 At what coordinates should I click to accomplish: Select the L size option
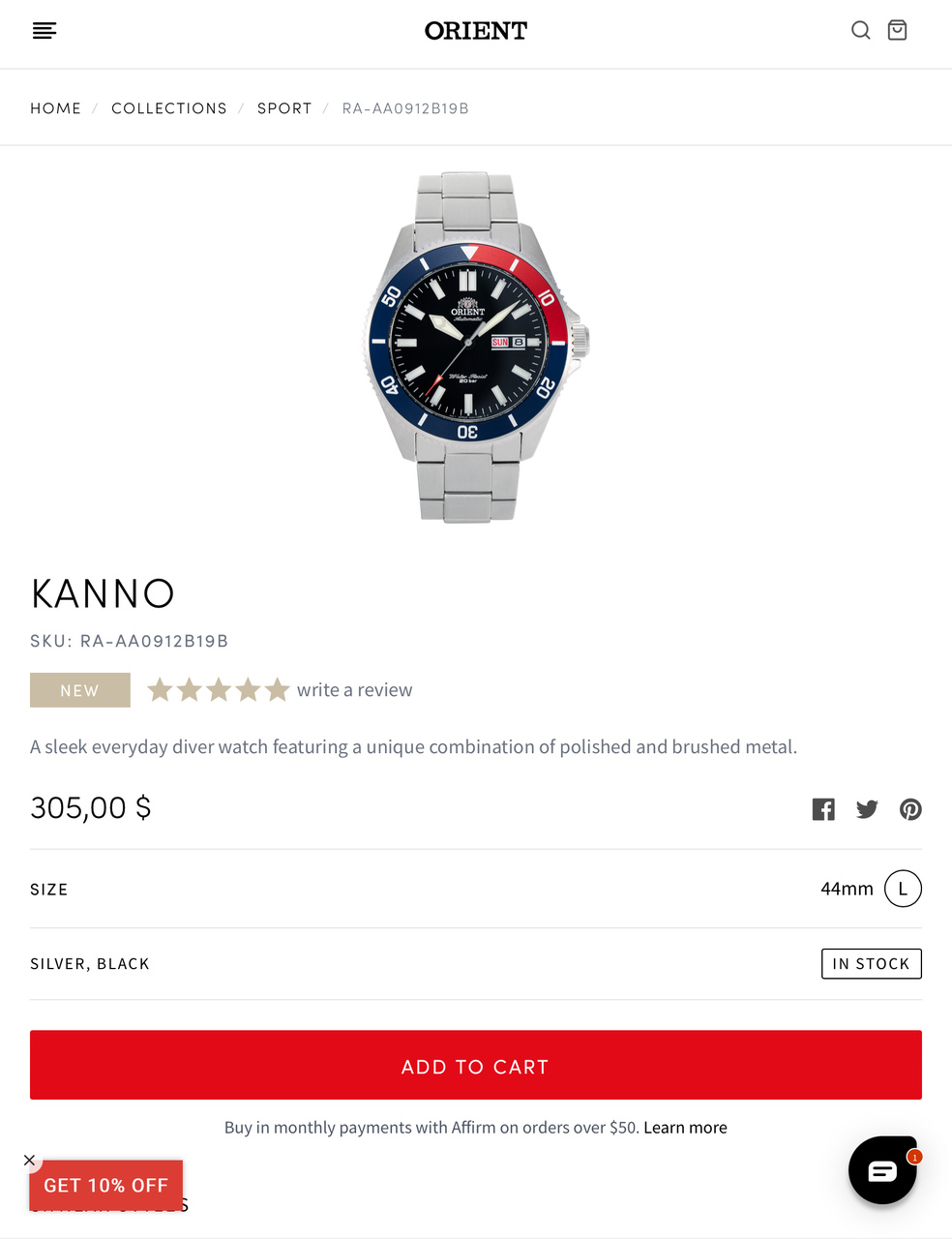903,889
